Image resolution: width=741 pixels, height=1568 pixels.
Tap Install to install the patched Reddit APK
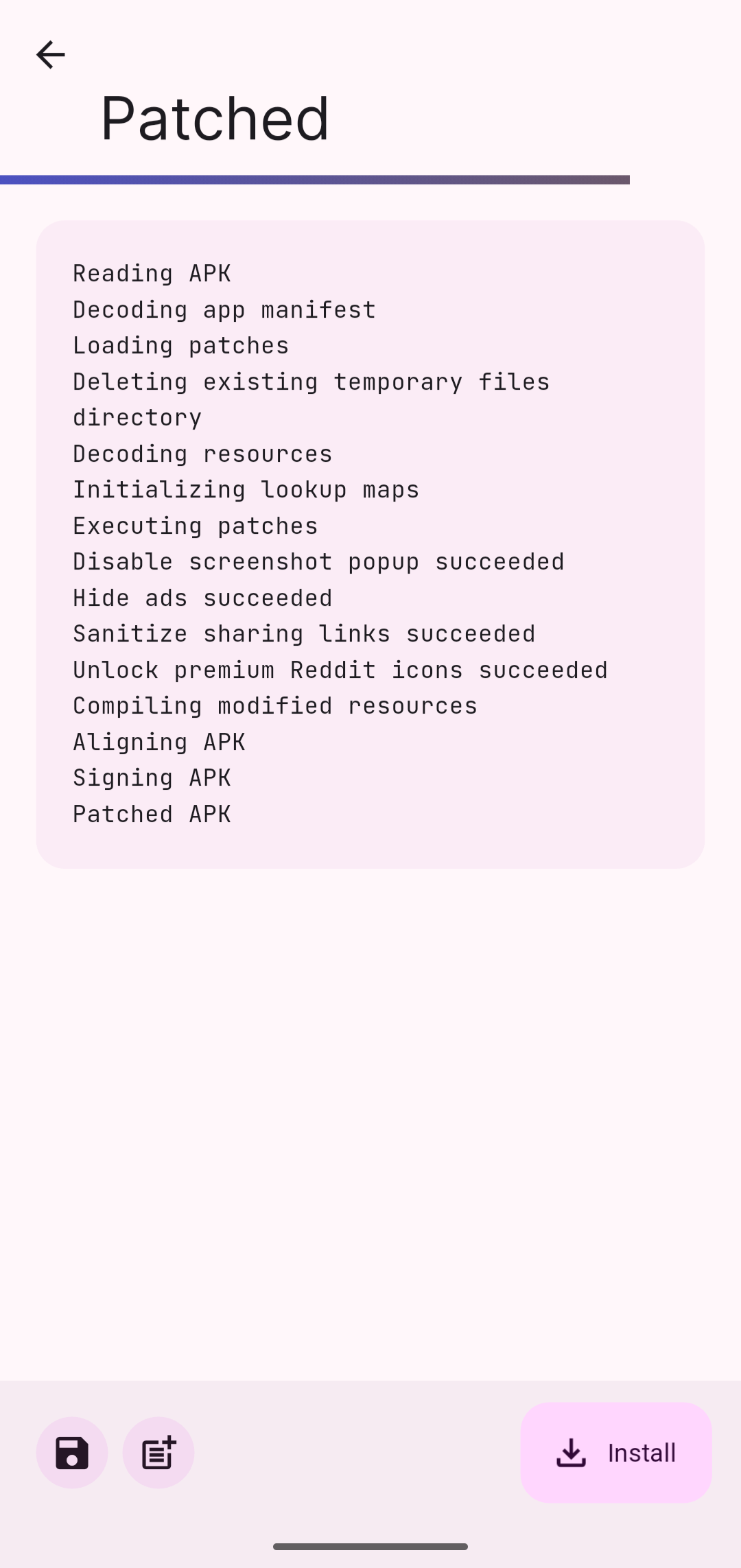point(615,1452)
